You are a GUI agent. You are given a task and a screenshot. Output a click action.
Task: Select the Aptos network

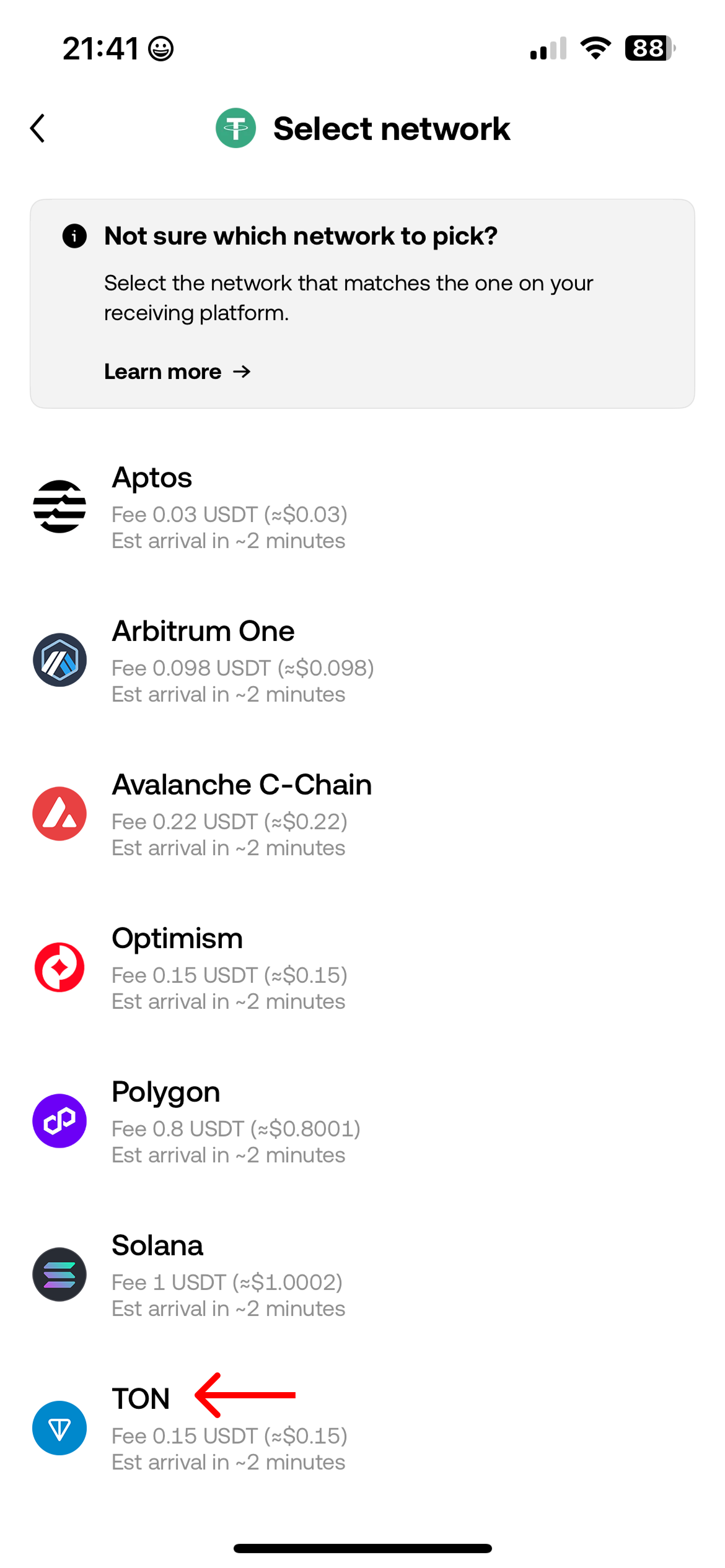click(x=229, y=507)
